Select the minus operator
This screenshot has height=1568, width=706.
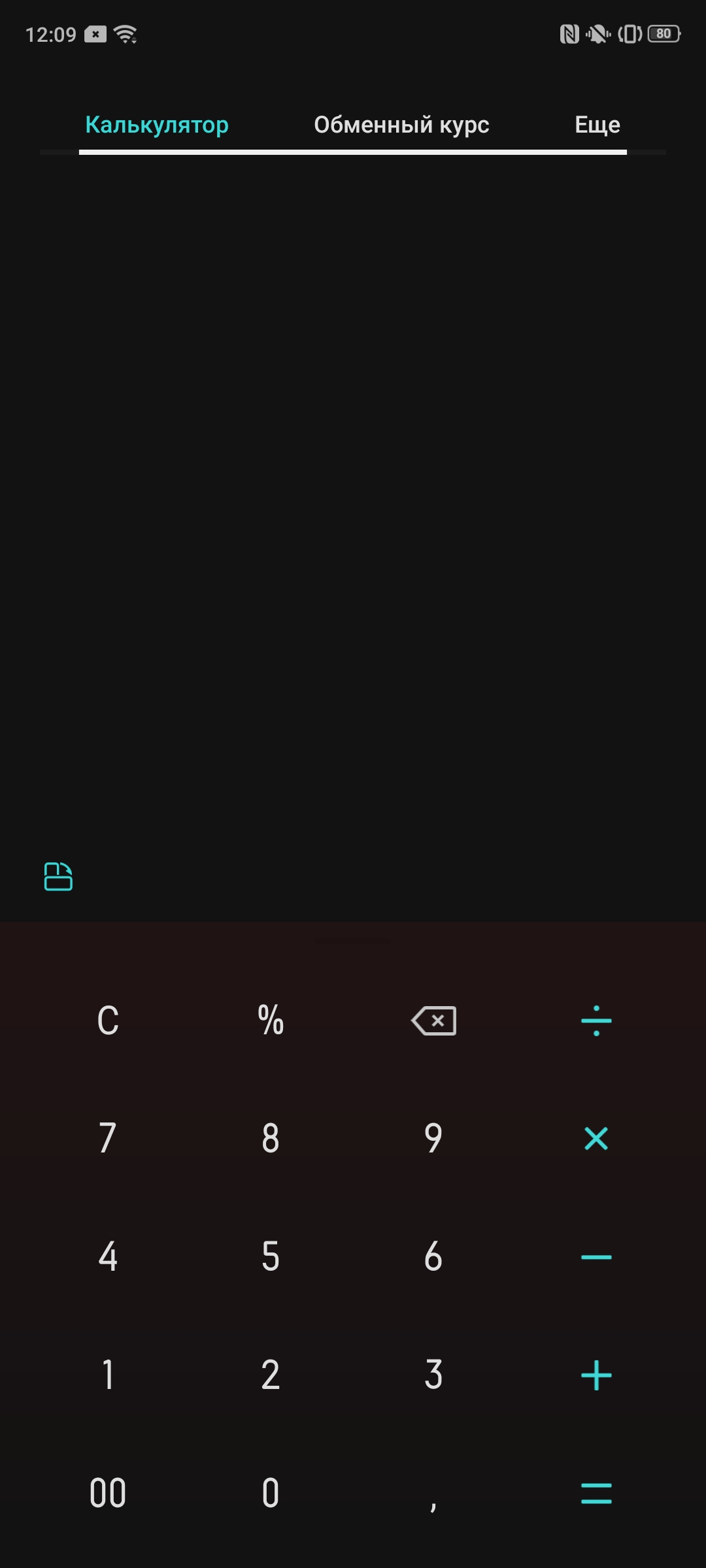tap(596, 1256)
